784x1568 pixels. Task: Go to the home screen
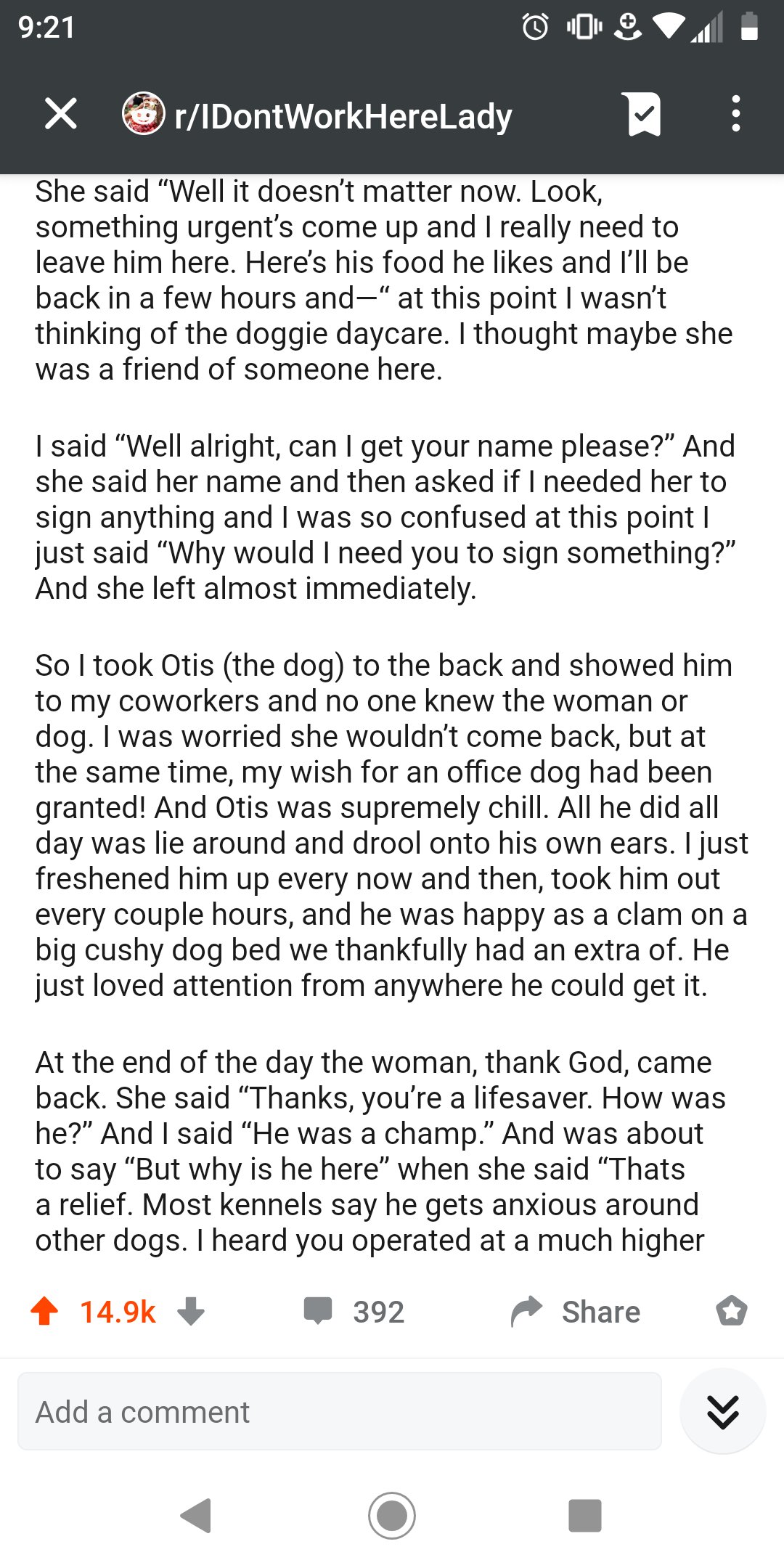pyautogui.click(x=392, y=1516)
